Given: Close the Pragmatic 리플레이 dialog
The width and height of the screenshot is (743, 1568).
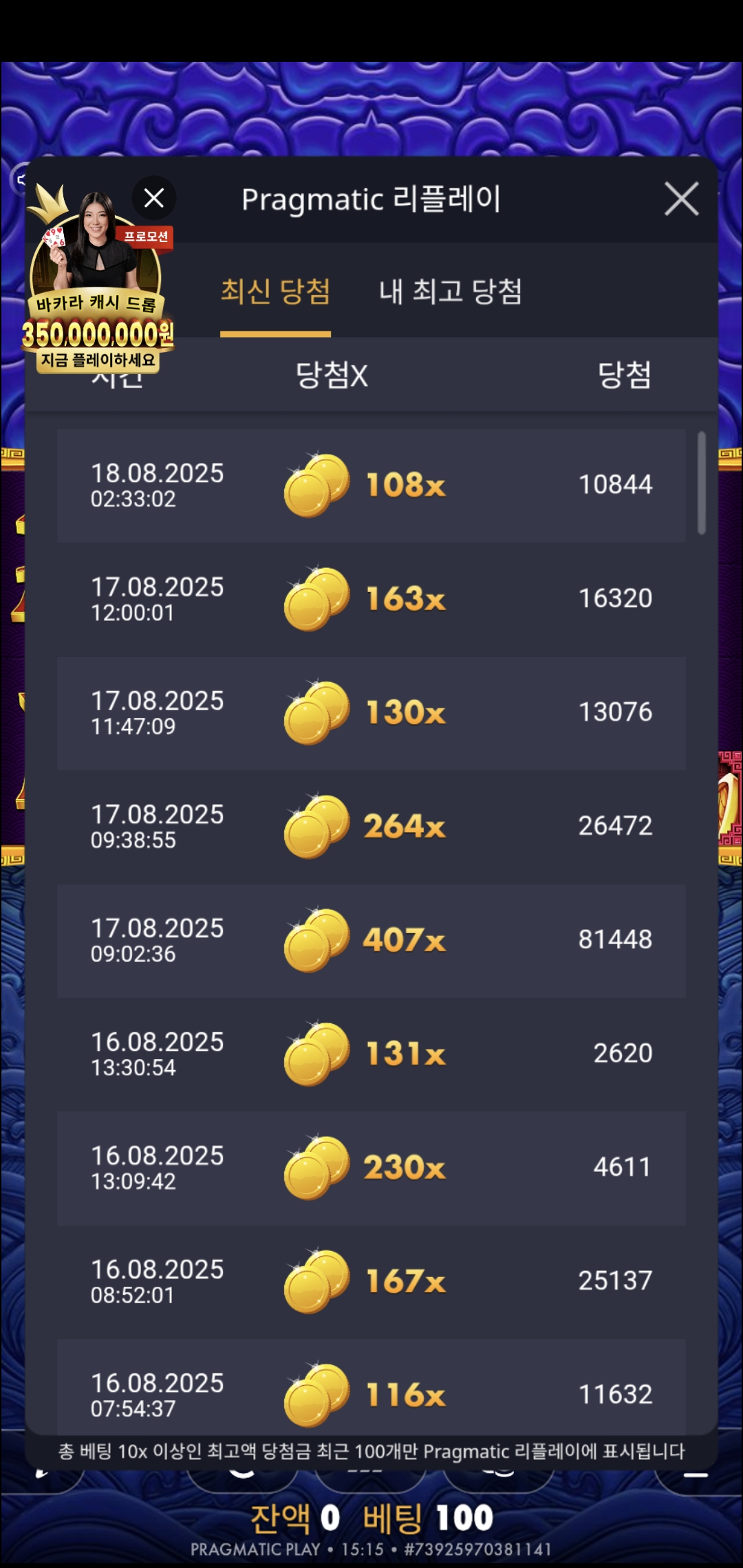Looking at the screenshot, I should coord(681,199).
